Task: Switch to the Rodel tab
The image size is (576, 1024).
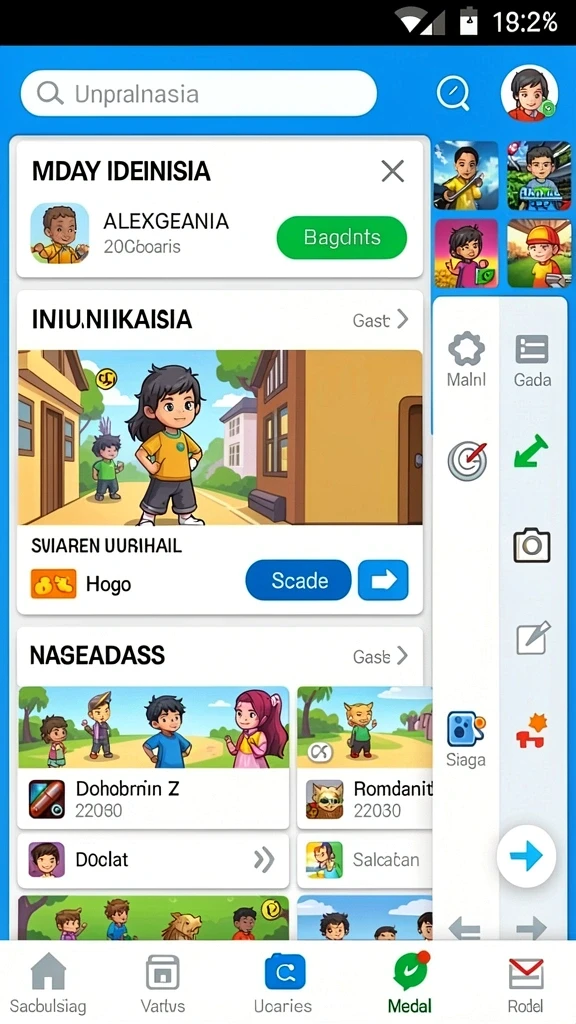Action: tap(526, 983)
